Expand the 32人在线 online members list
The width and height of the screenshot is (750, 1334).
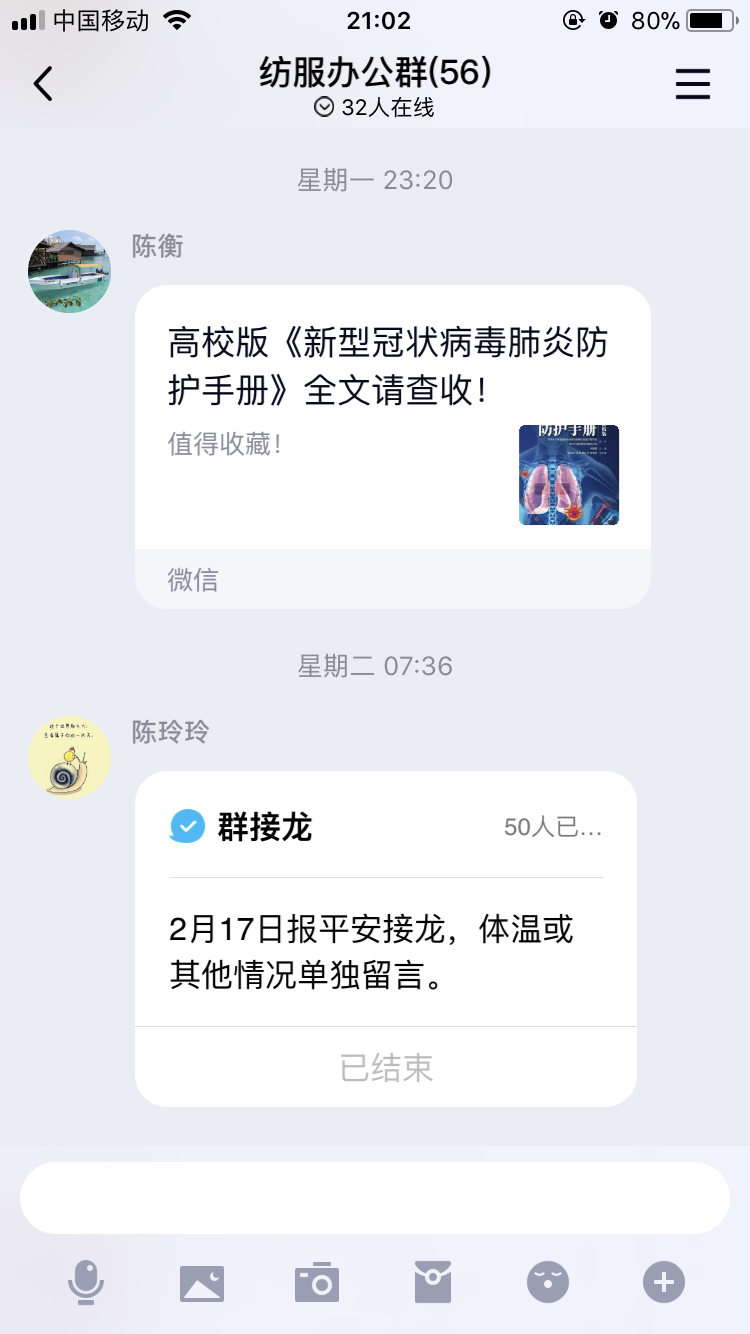coord(375,108)
